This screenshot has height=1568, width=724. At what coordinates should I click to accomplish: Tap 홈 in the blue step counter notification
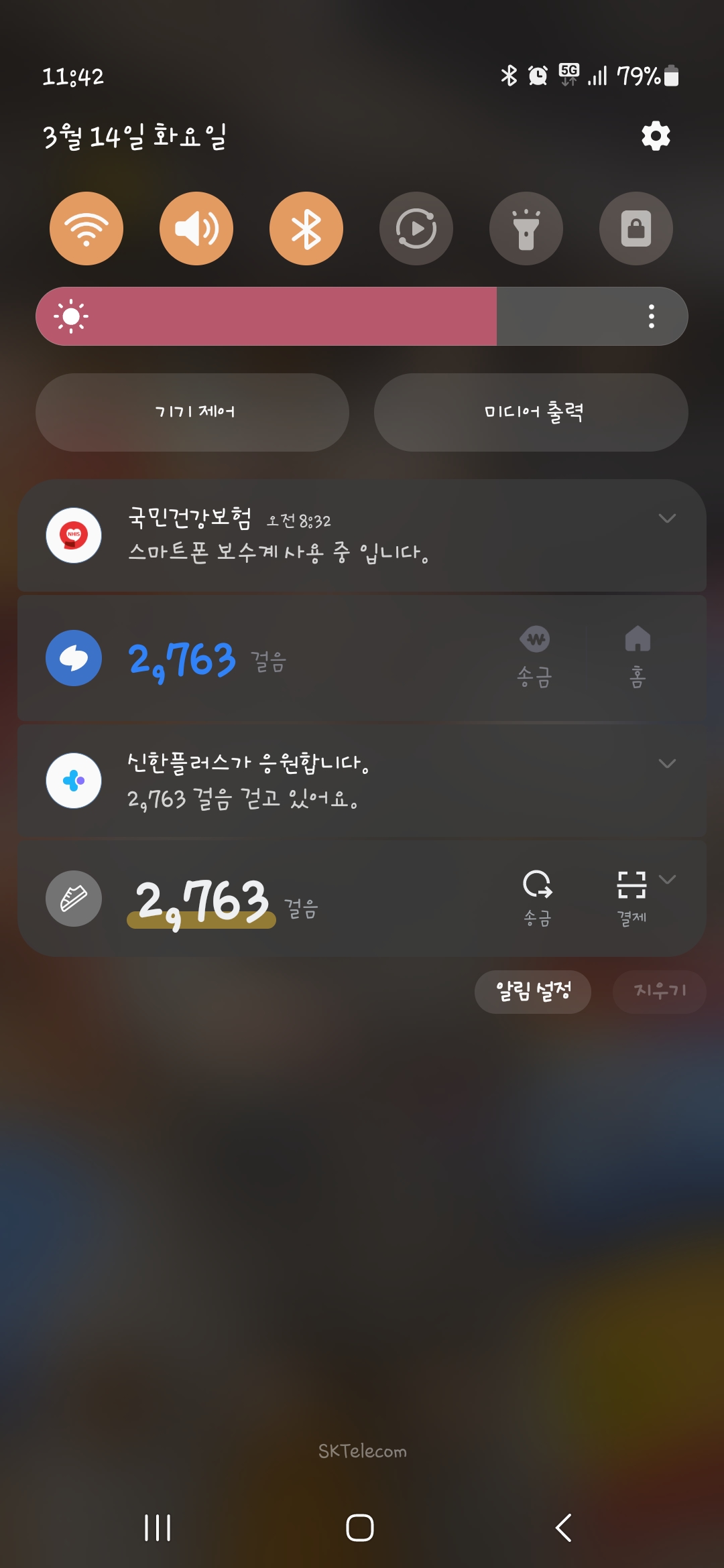point(638,657)
